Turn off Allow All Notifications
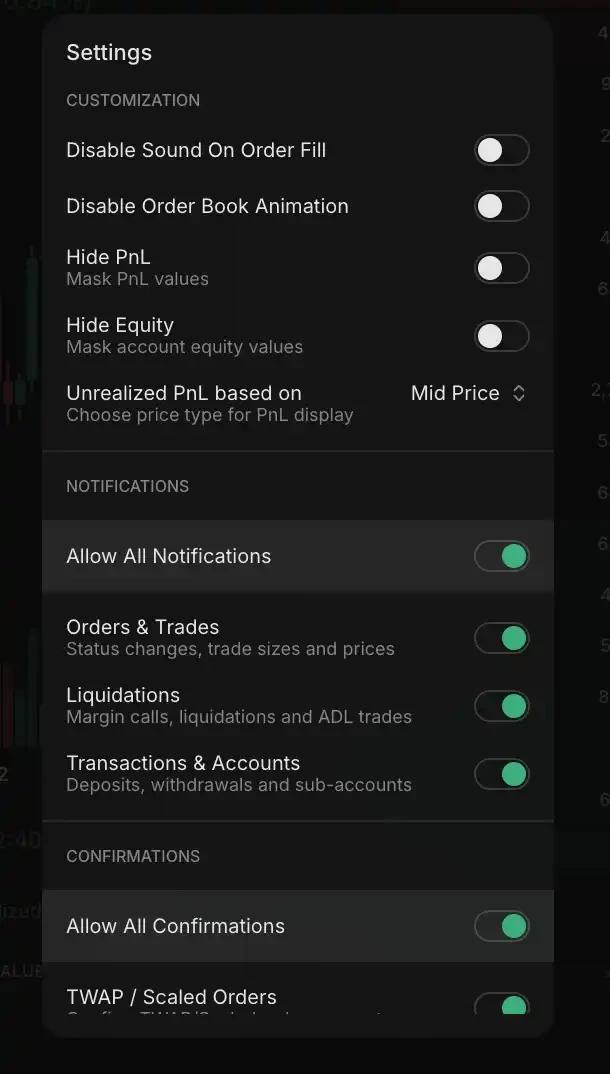This screenshot has width=610, height=1074. click(x=501, y=556)
